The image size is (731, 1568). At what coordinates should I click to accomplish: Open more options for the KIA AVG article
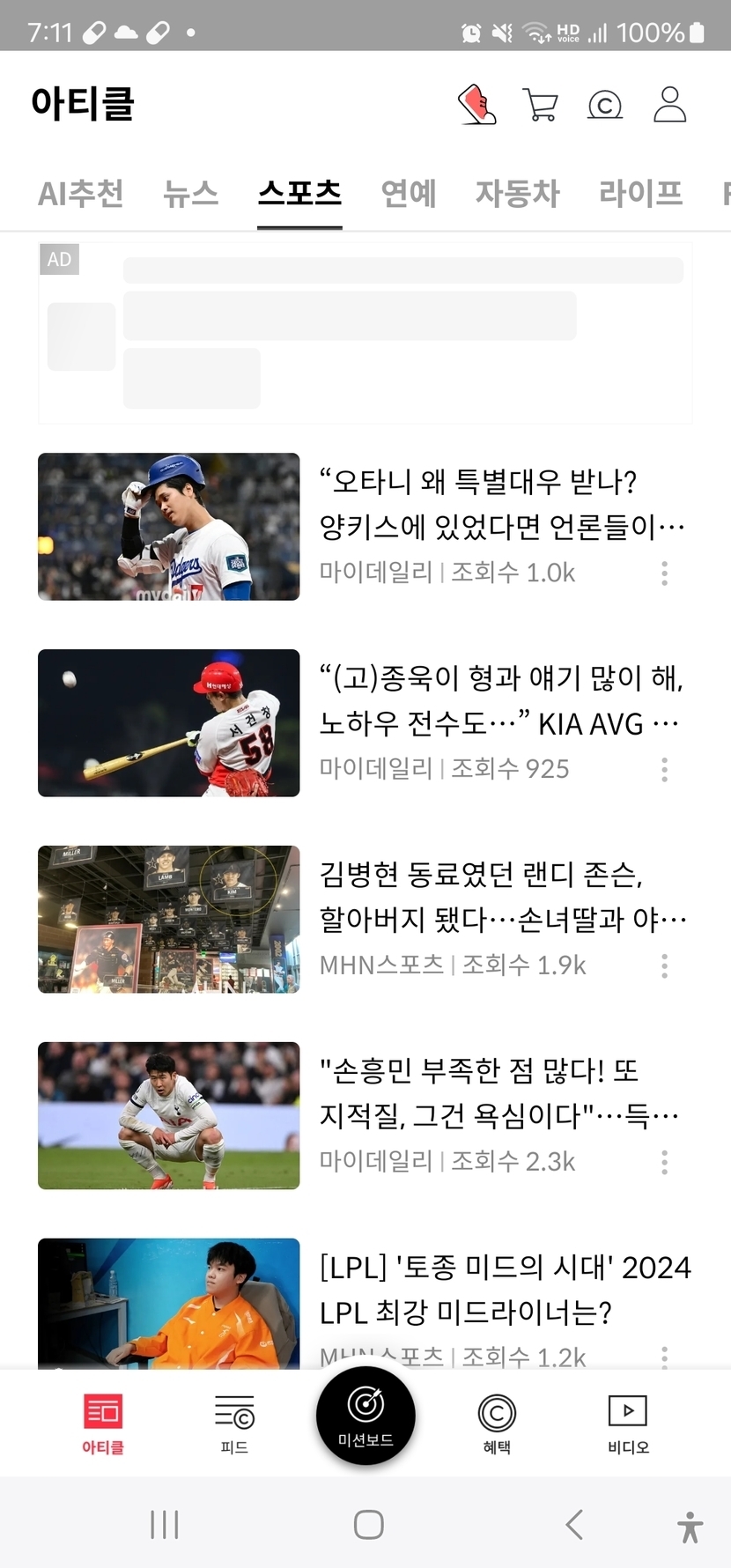coord(665,770)
